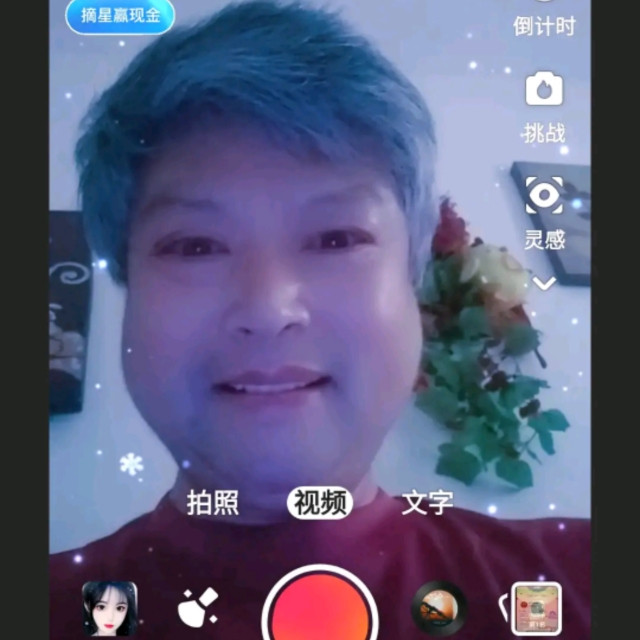Expand more tools with the down chevron
The width and height of the screenshot is (640, 640).
[x=544, y=283]
